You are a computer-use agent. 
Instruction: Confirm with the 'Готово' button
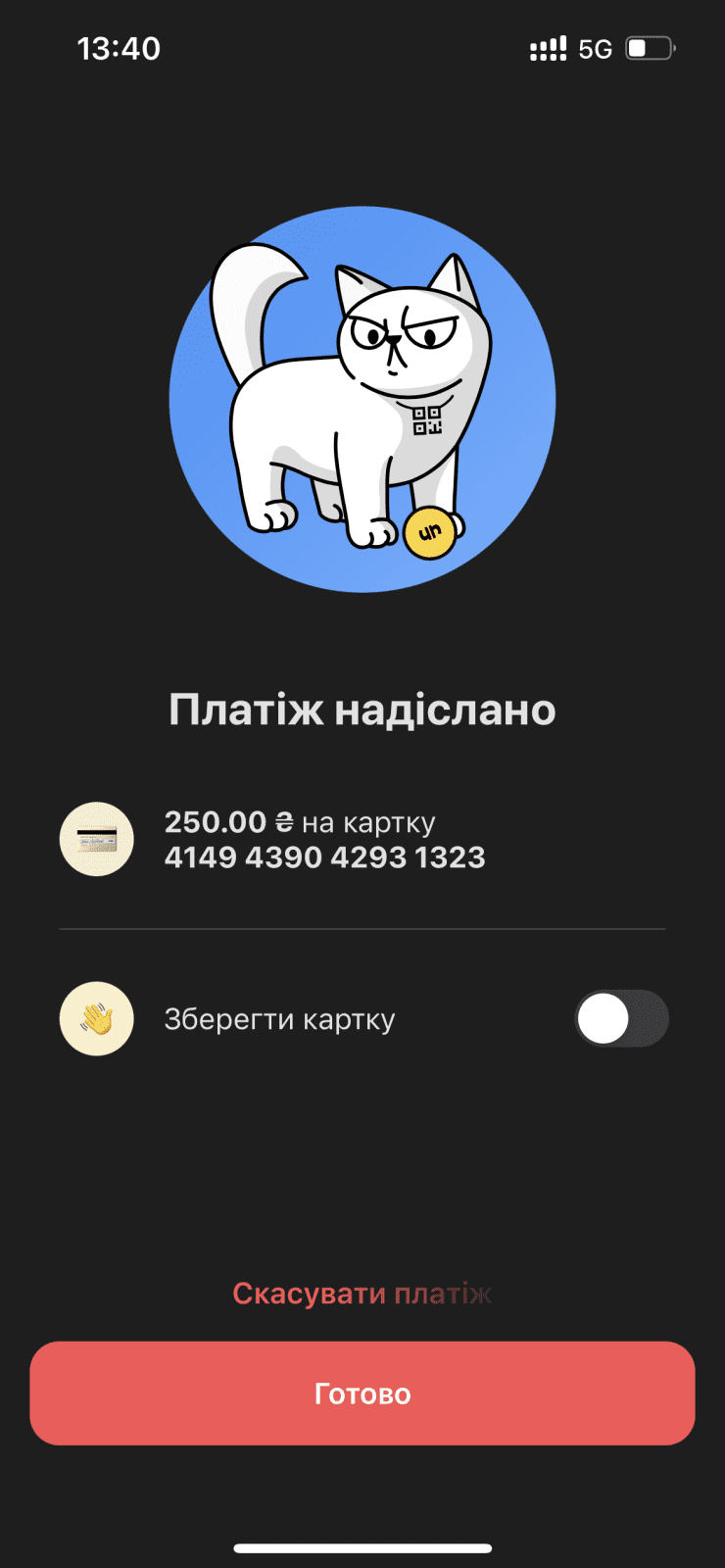pos(362,1393)
